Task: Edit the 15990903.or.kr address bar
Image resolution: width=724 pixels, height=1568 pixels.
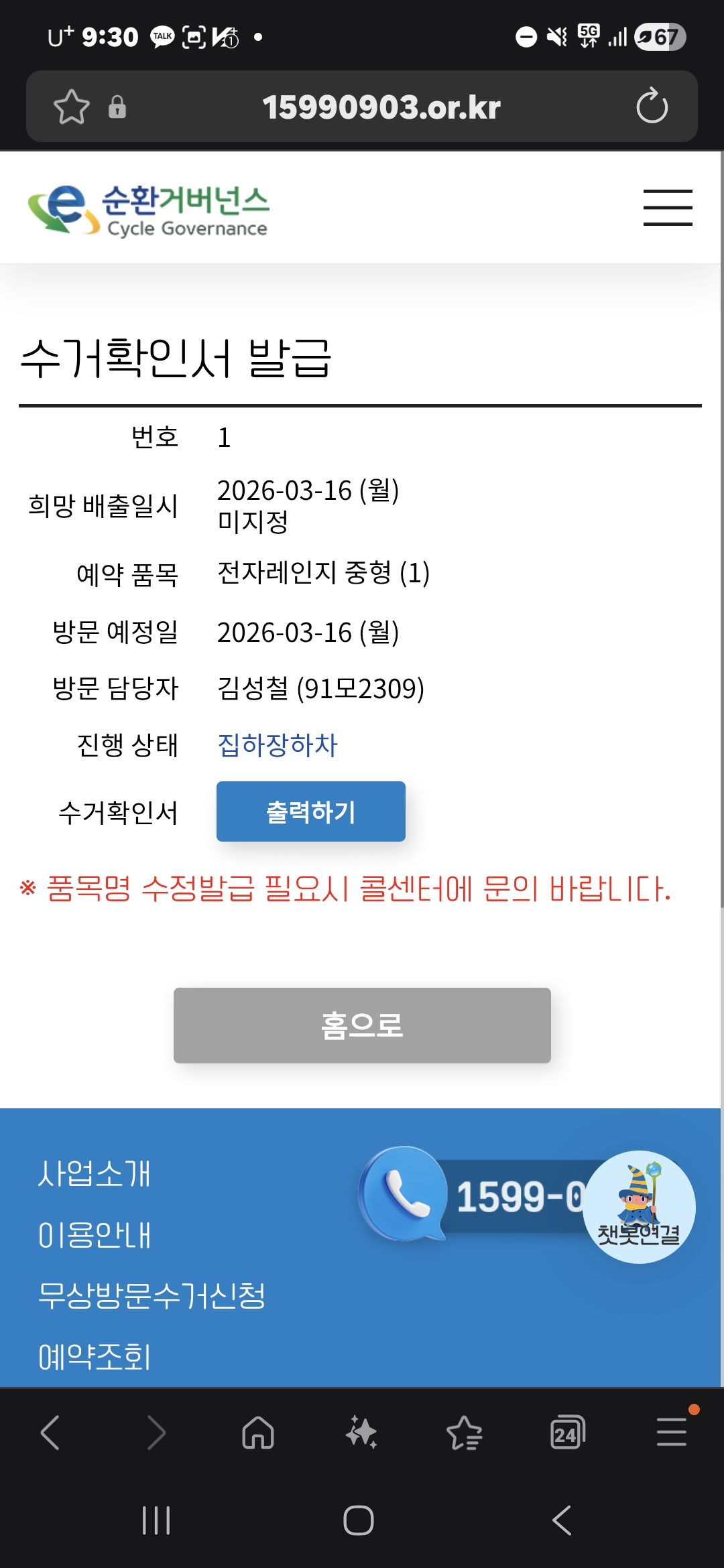Action: pyautogui.click(x=381, y=107)
